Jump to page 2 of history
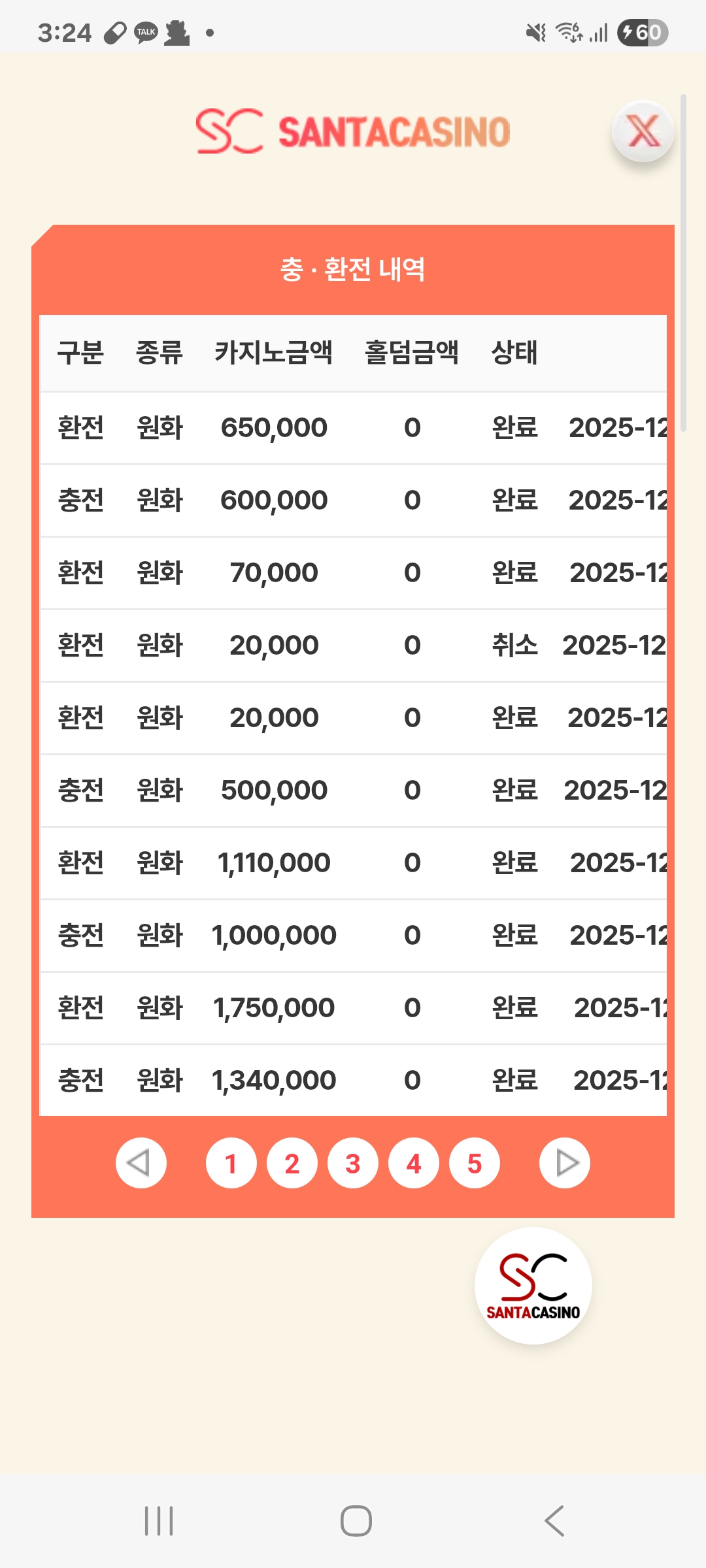706x1568 pixels. click(292, 1163)
